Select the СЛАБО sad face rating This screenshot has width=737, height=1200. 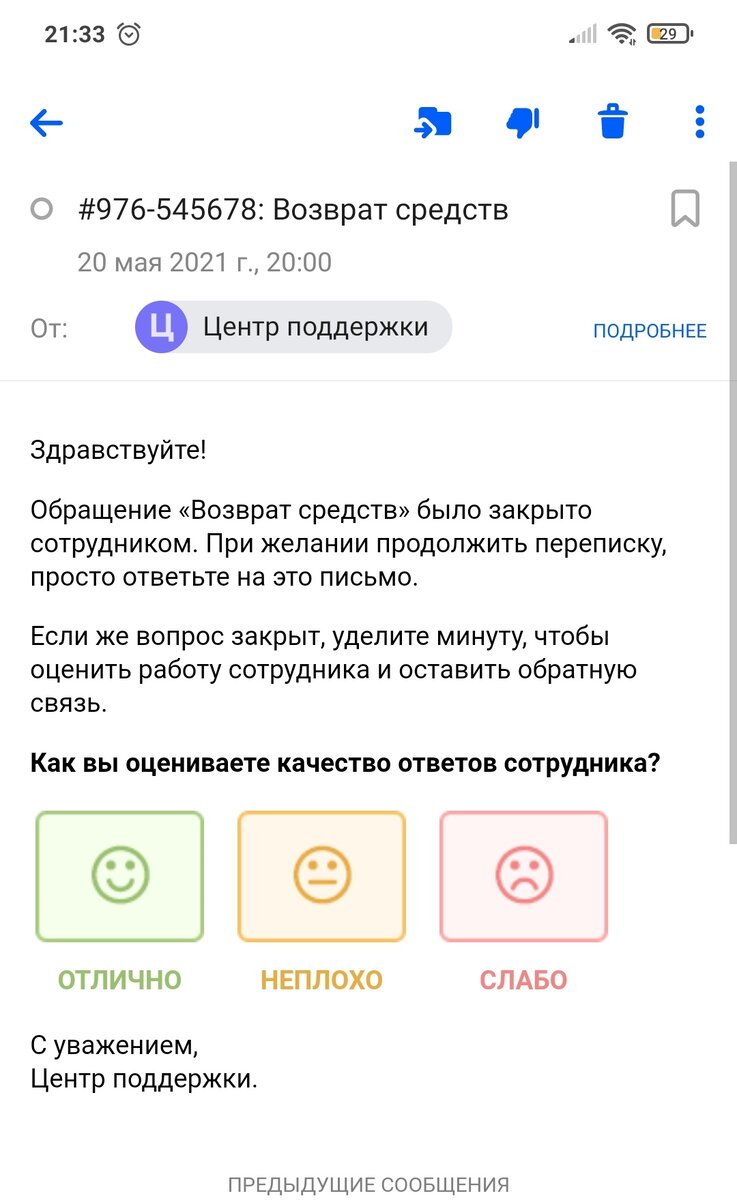pyautogui.click(x=524, y=877)
